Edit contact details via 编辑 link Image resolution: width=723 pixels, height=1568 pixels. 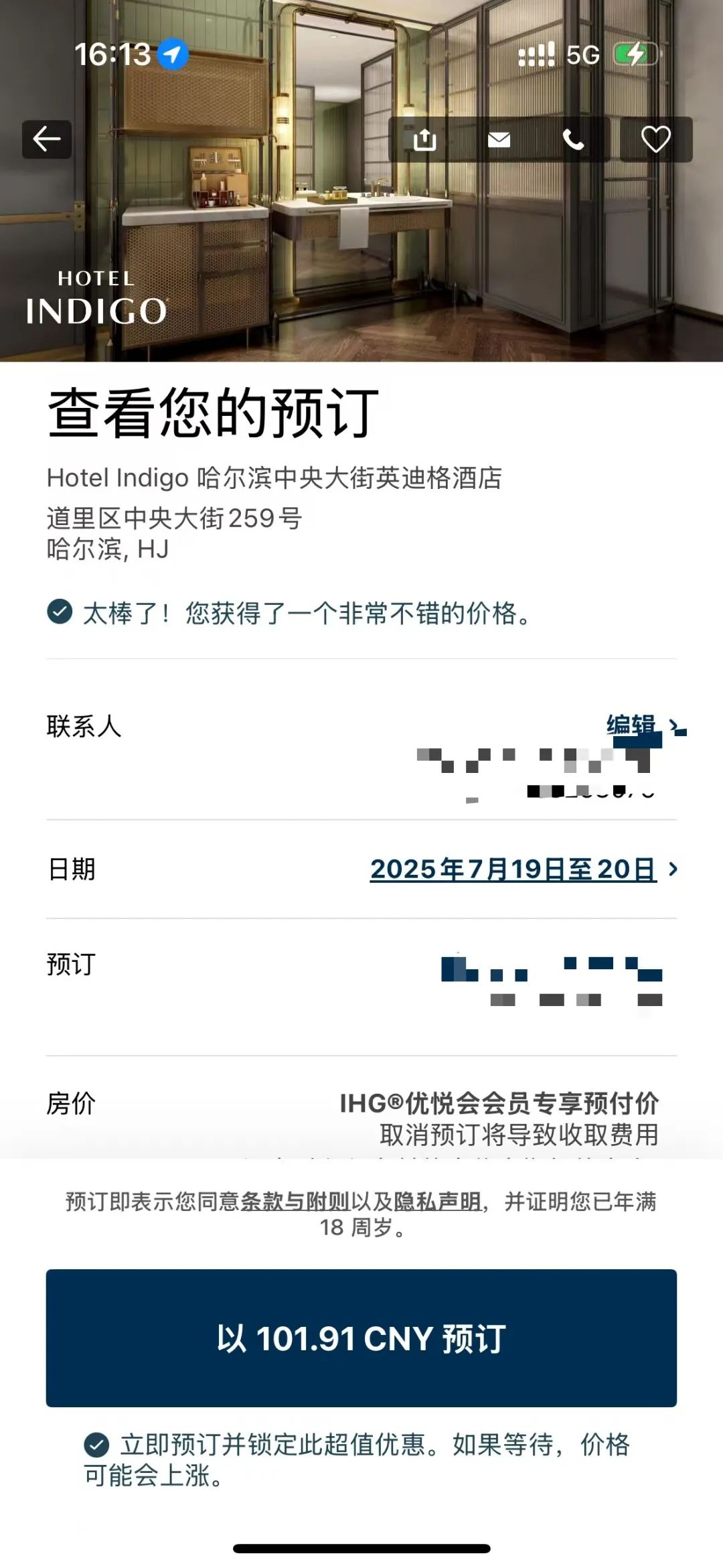point(631,725)
